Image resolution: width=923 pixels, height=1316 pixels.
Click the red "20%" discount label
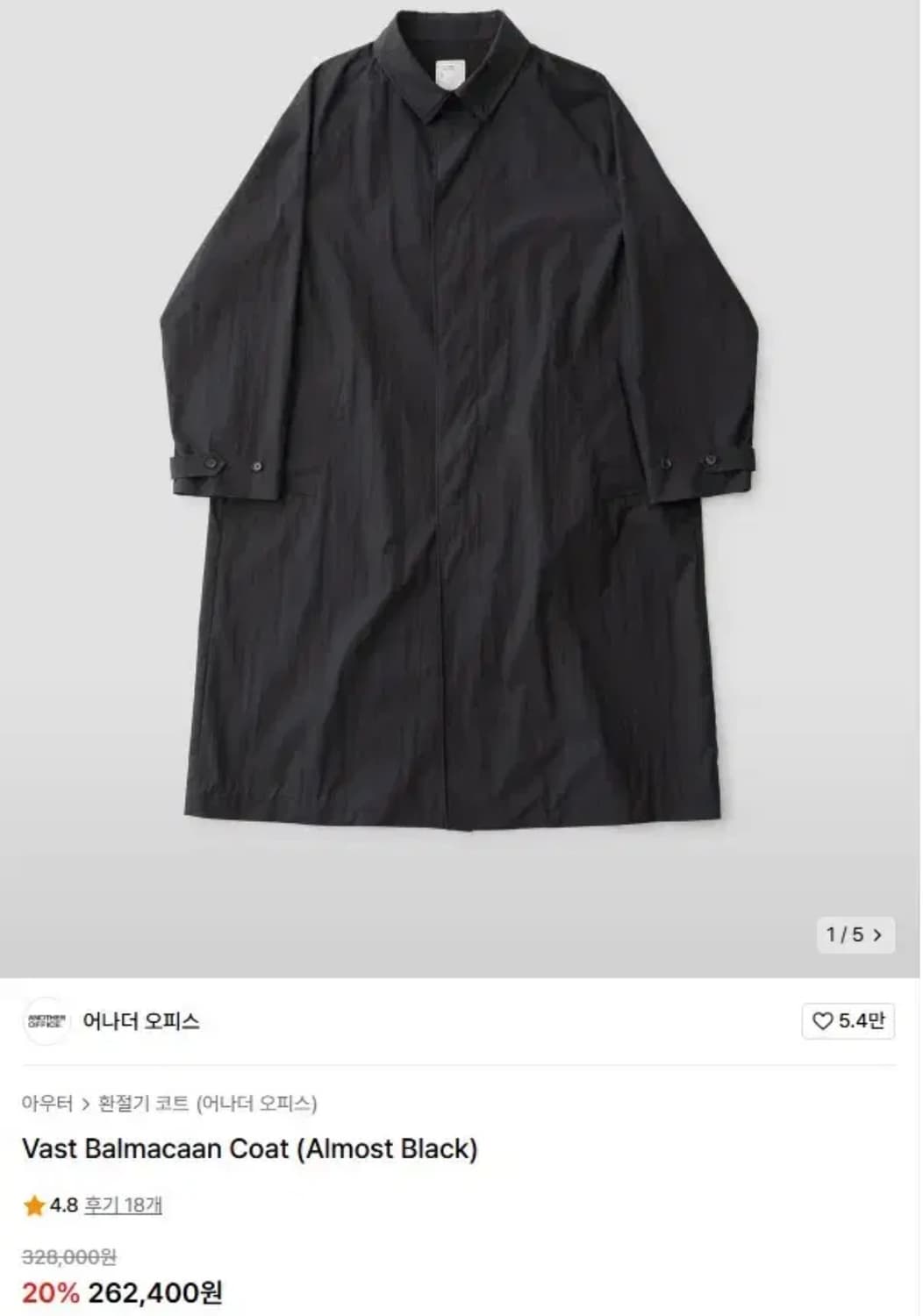(x=48, y=1291)
